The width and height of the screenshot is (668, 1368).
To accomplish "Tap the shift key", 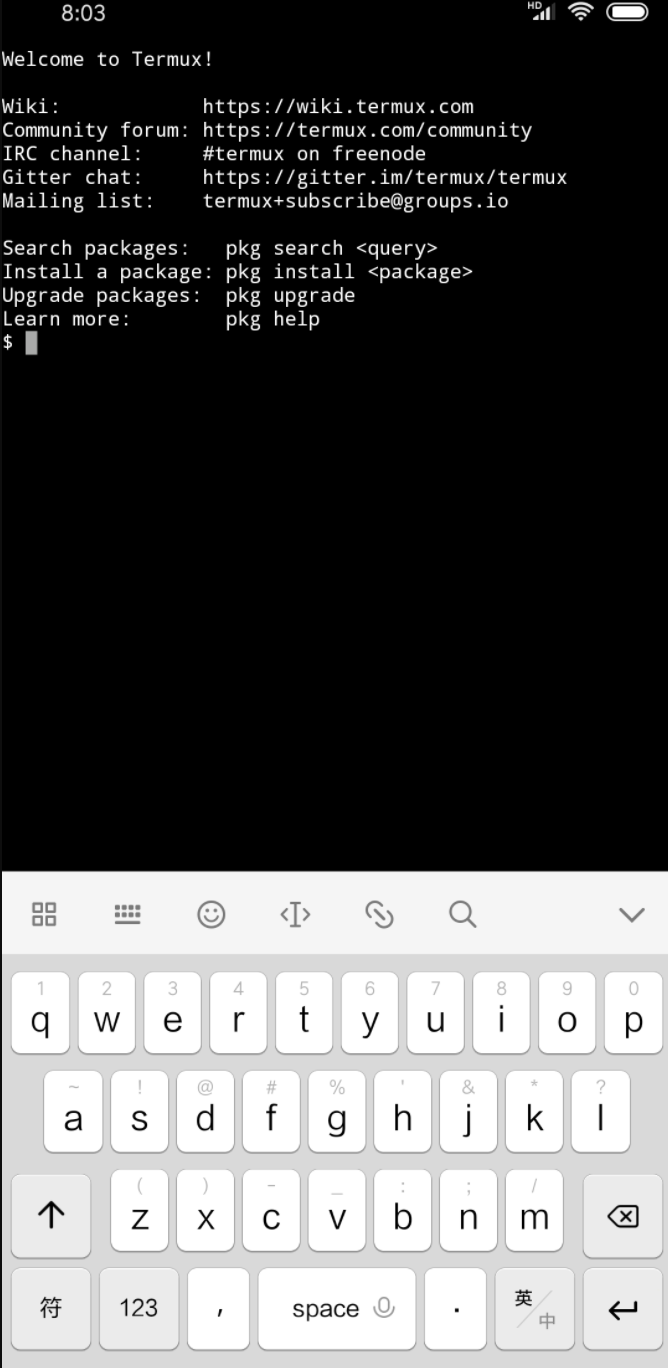I will coord(51,1214).
